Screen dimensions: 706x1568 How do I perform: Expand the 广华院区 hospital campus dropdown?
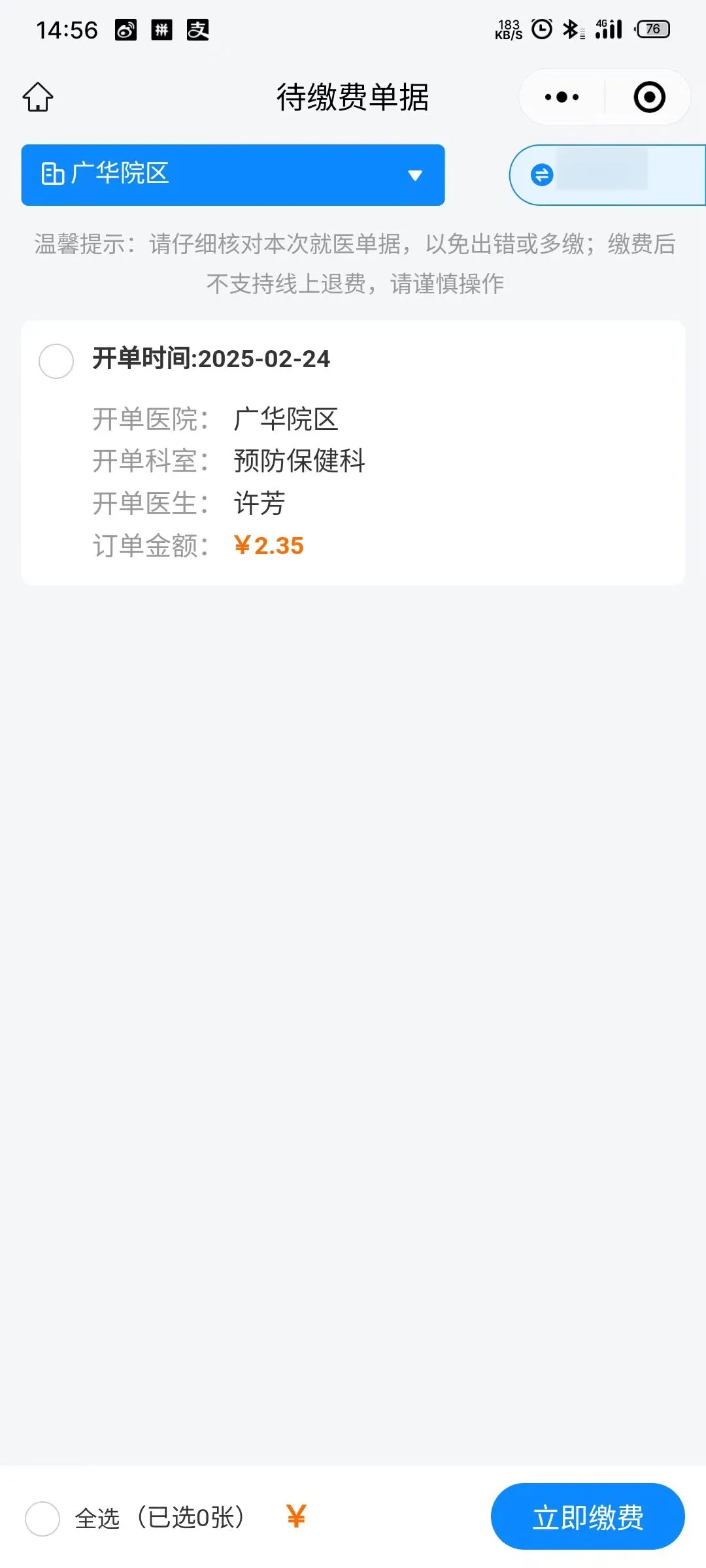(233, 175)
